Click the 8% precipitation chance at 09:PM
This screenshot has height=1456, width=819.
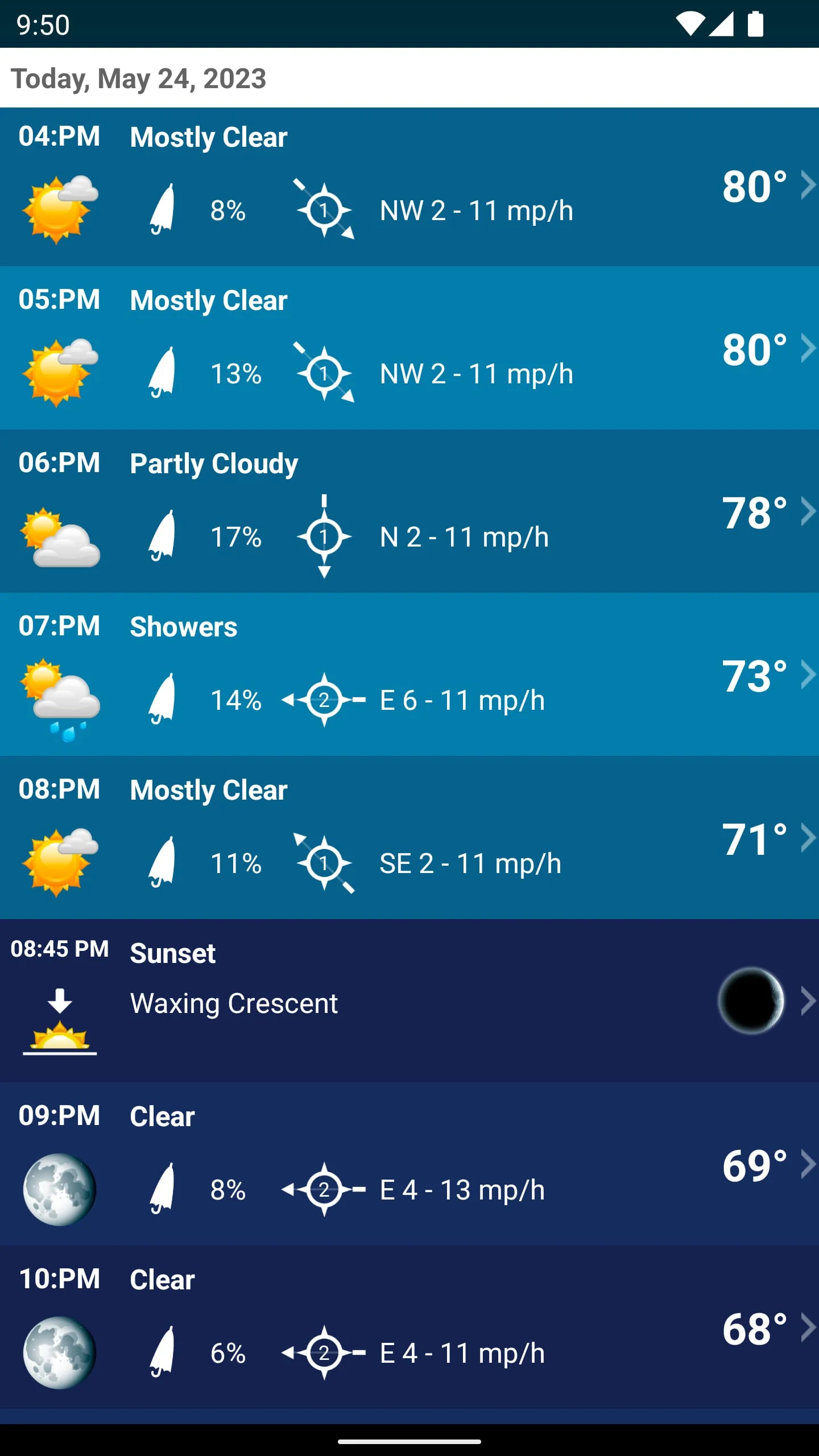pos(227,1189)
